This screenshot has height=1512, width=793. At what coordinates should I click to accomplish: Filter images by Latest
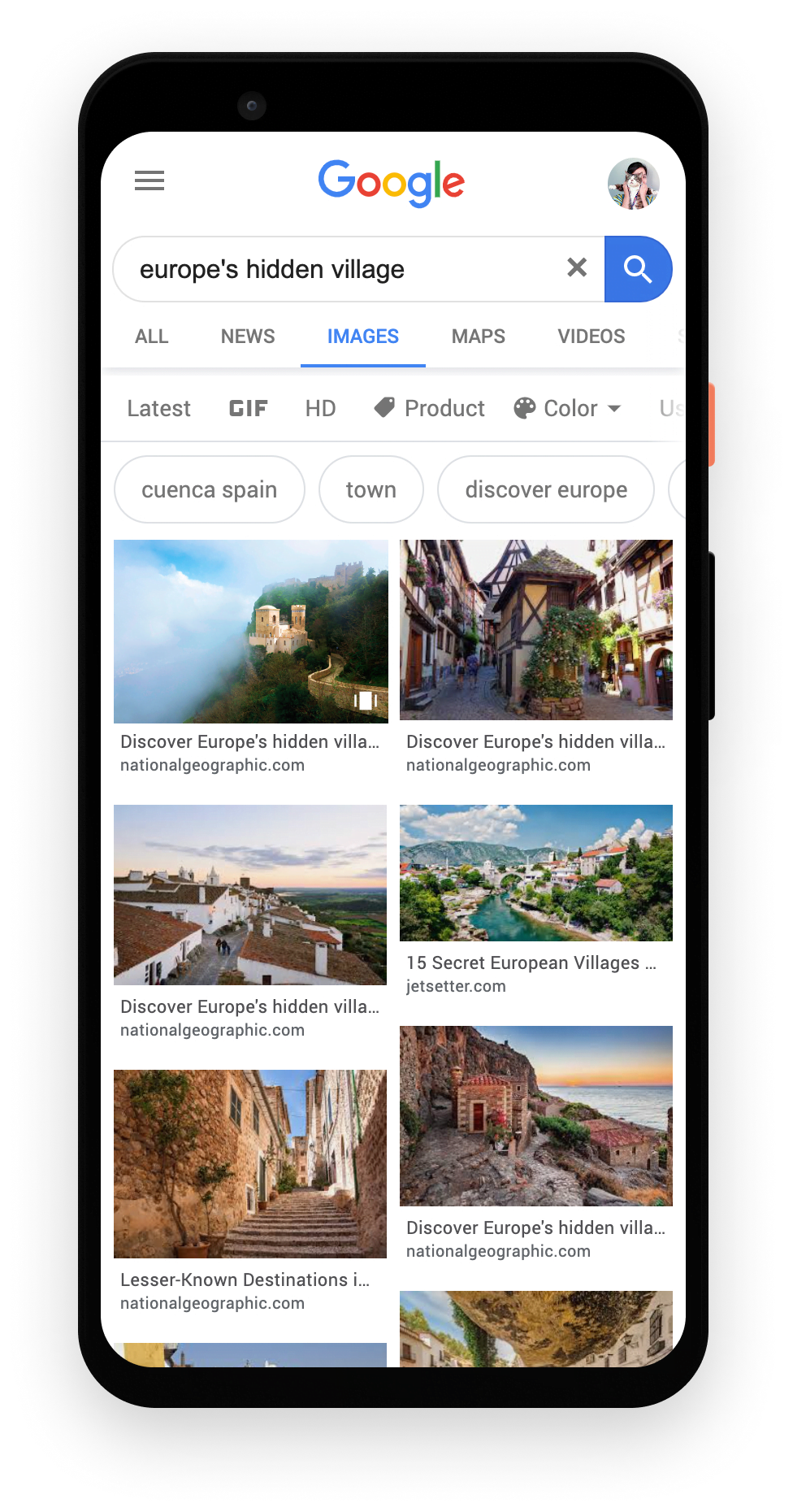pyautogui.click(x=158, y=408)
